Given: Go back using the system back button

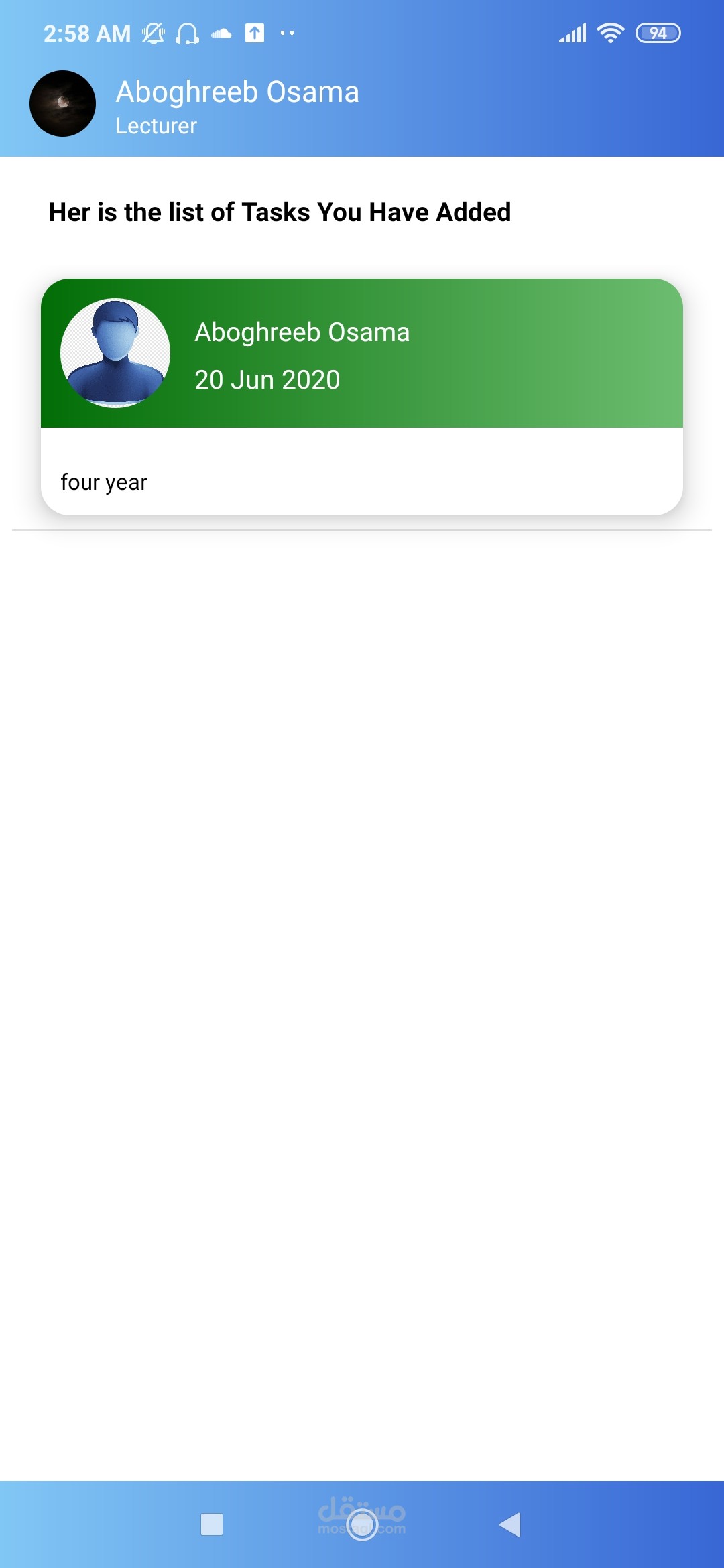Looking at the screenshot, I should pos(510,1524).
